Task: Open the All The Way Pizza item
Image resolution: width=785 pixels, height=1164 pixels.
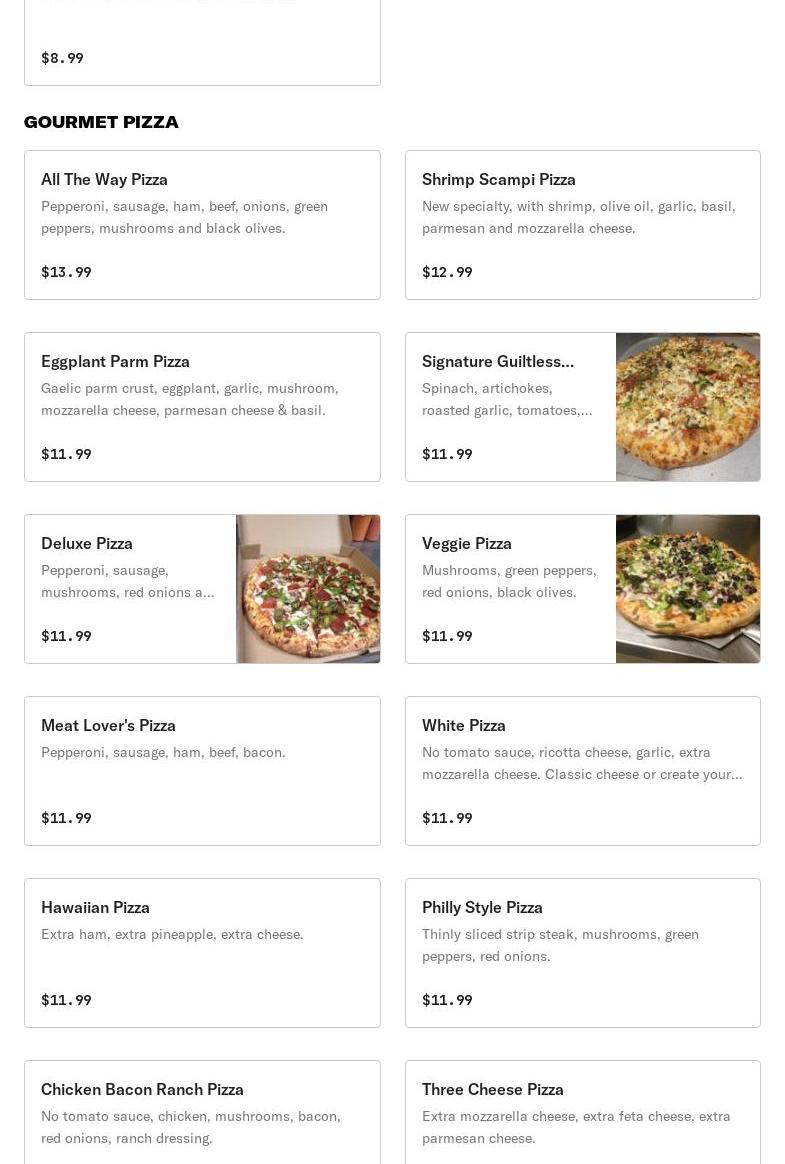Action: coord(202,225)
